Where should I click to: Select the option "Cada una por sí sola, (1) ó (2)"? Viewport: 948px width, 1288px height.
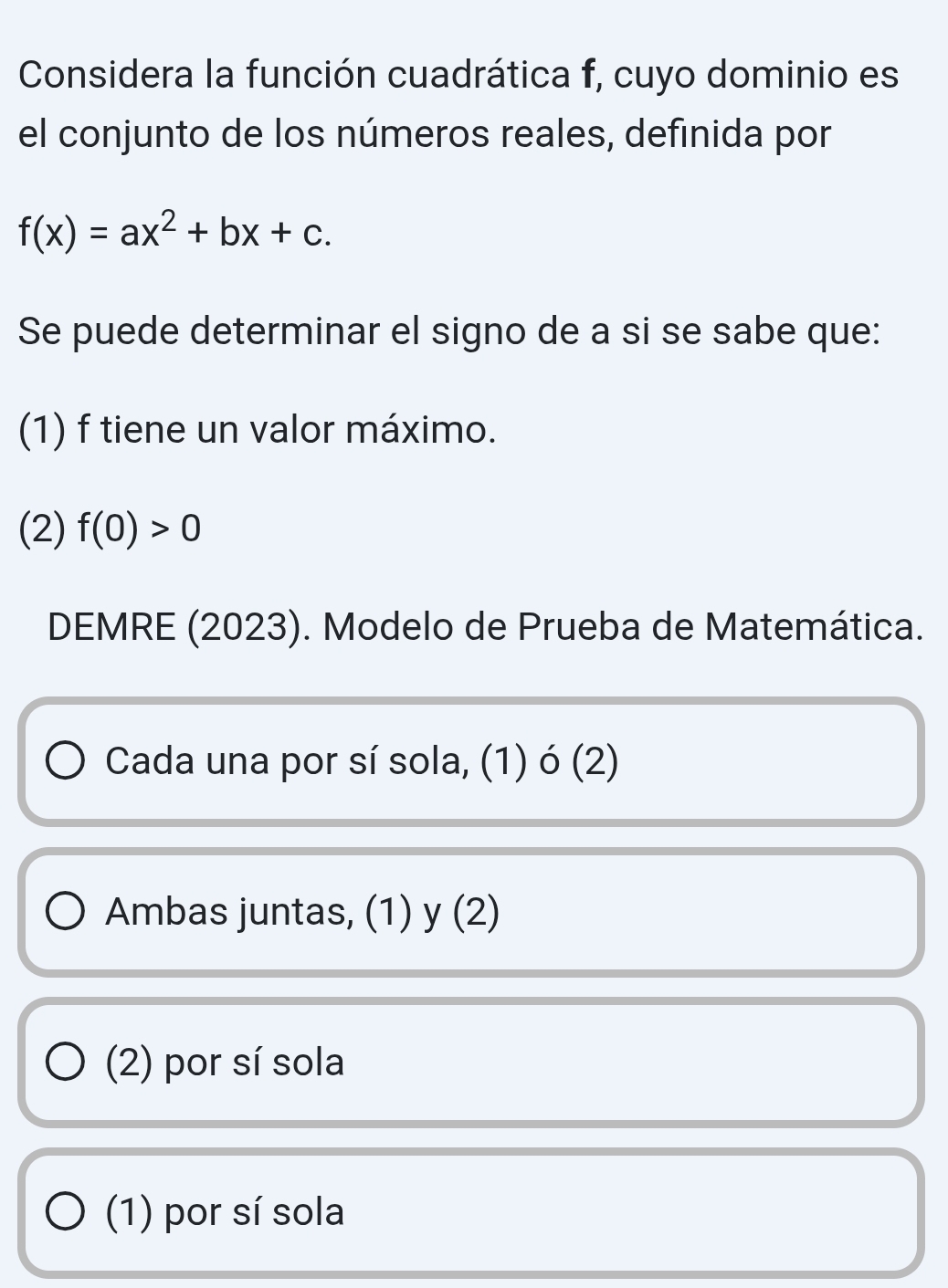[68, 761]
